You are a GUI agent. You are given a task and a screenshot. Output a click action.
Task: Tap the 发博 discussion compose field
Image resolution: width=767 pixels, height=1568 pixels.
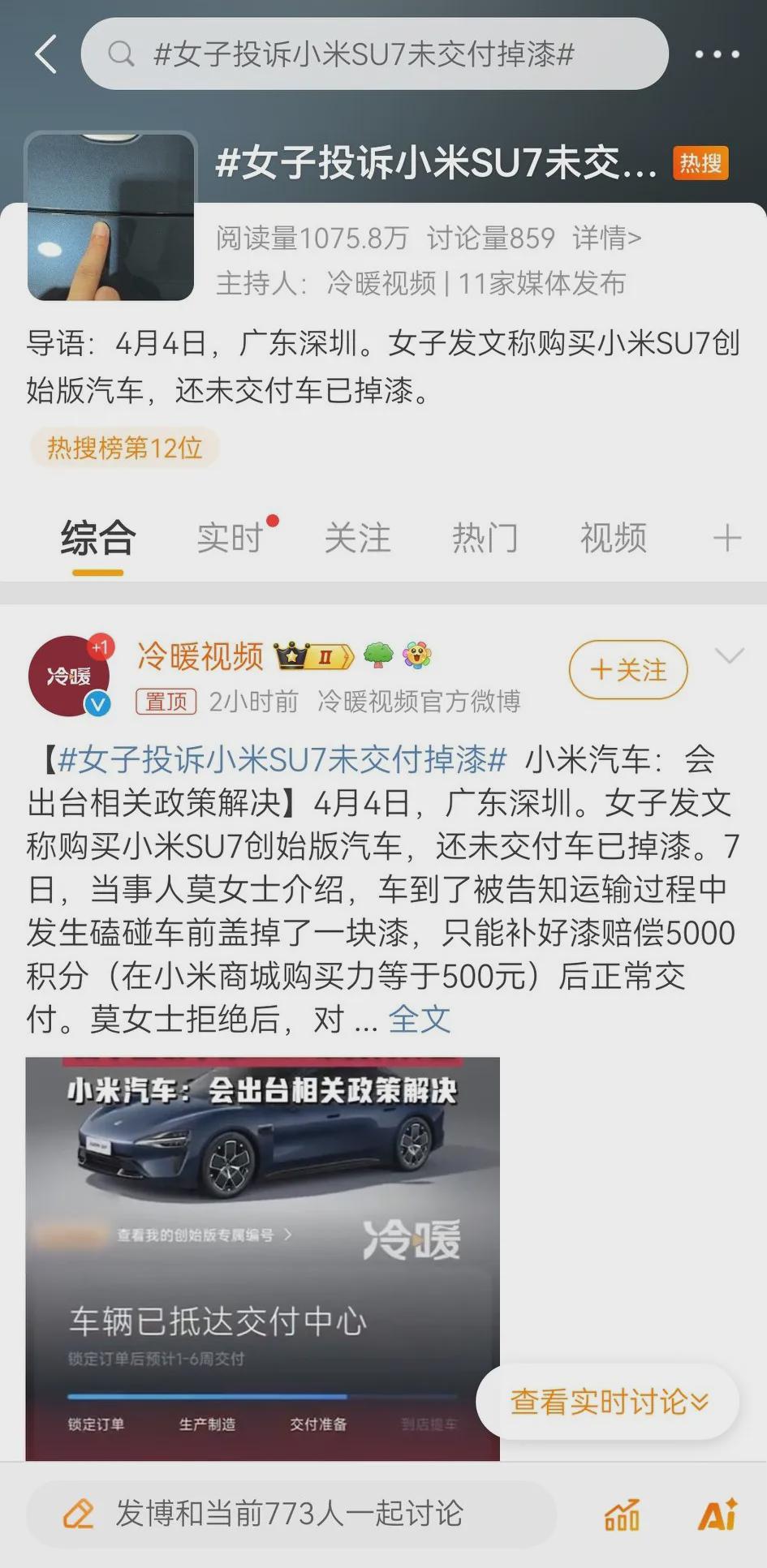coord(290,1514)
